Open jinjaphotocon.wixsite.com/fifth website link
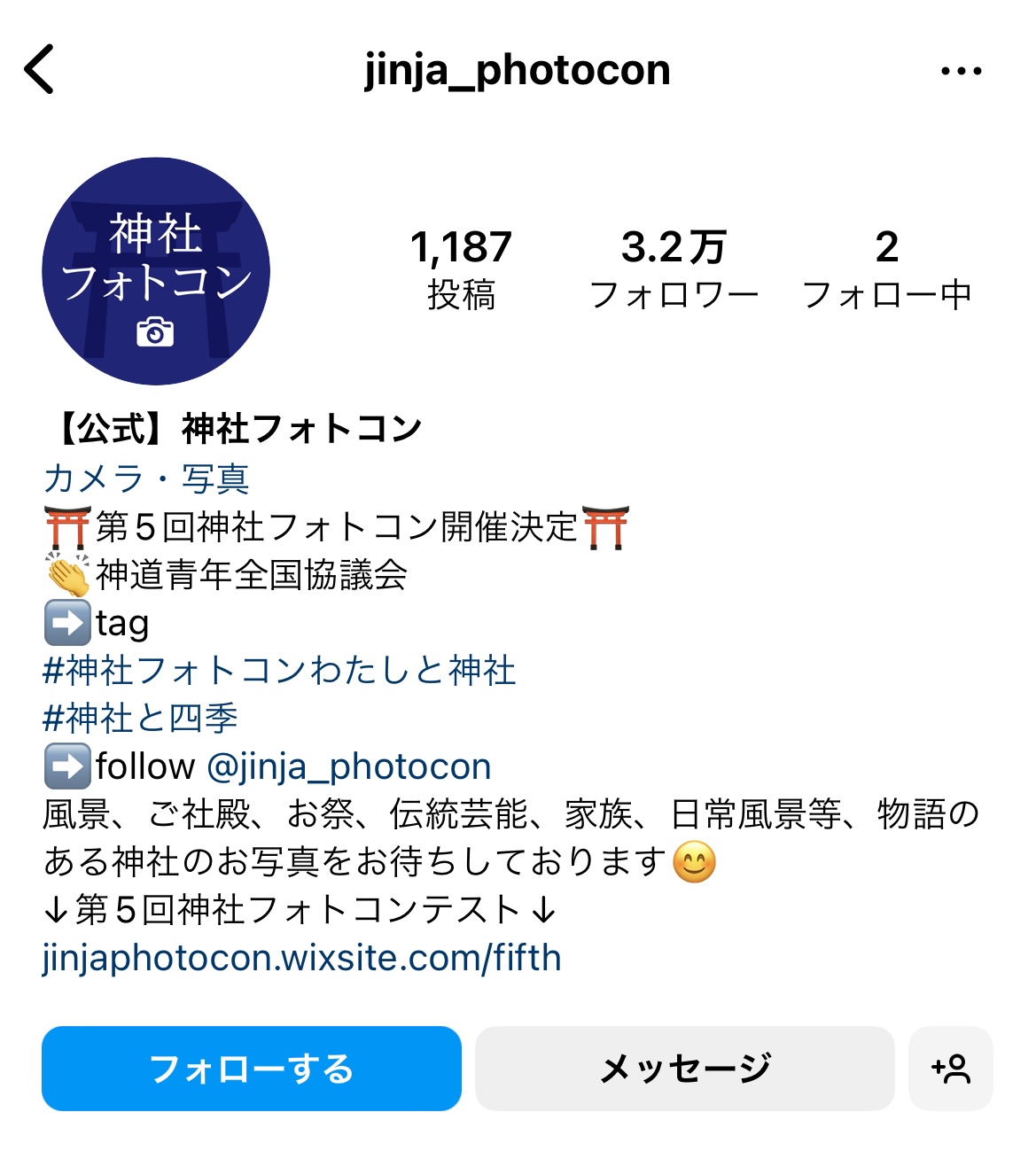Viewport: 1036px width, 1151px height. [301, 958]
